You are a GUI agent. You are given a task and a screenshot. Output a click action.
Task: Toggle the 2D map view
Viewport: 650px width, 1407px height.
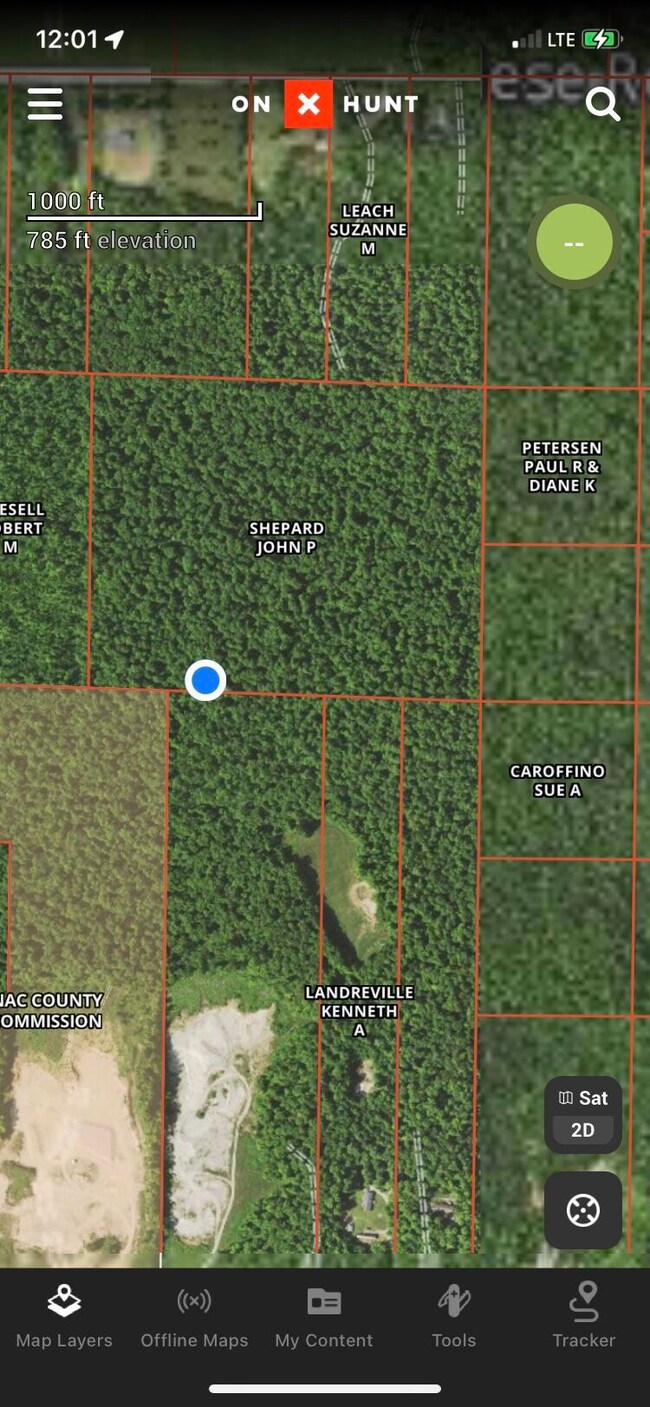583,1131
